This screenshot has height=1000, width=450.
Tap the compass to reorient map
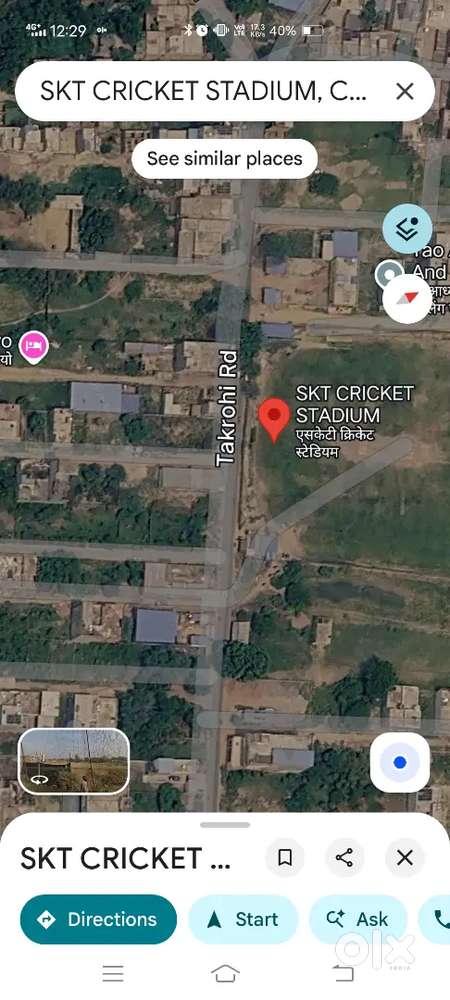click(x=408, y=298)
